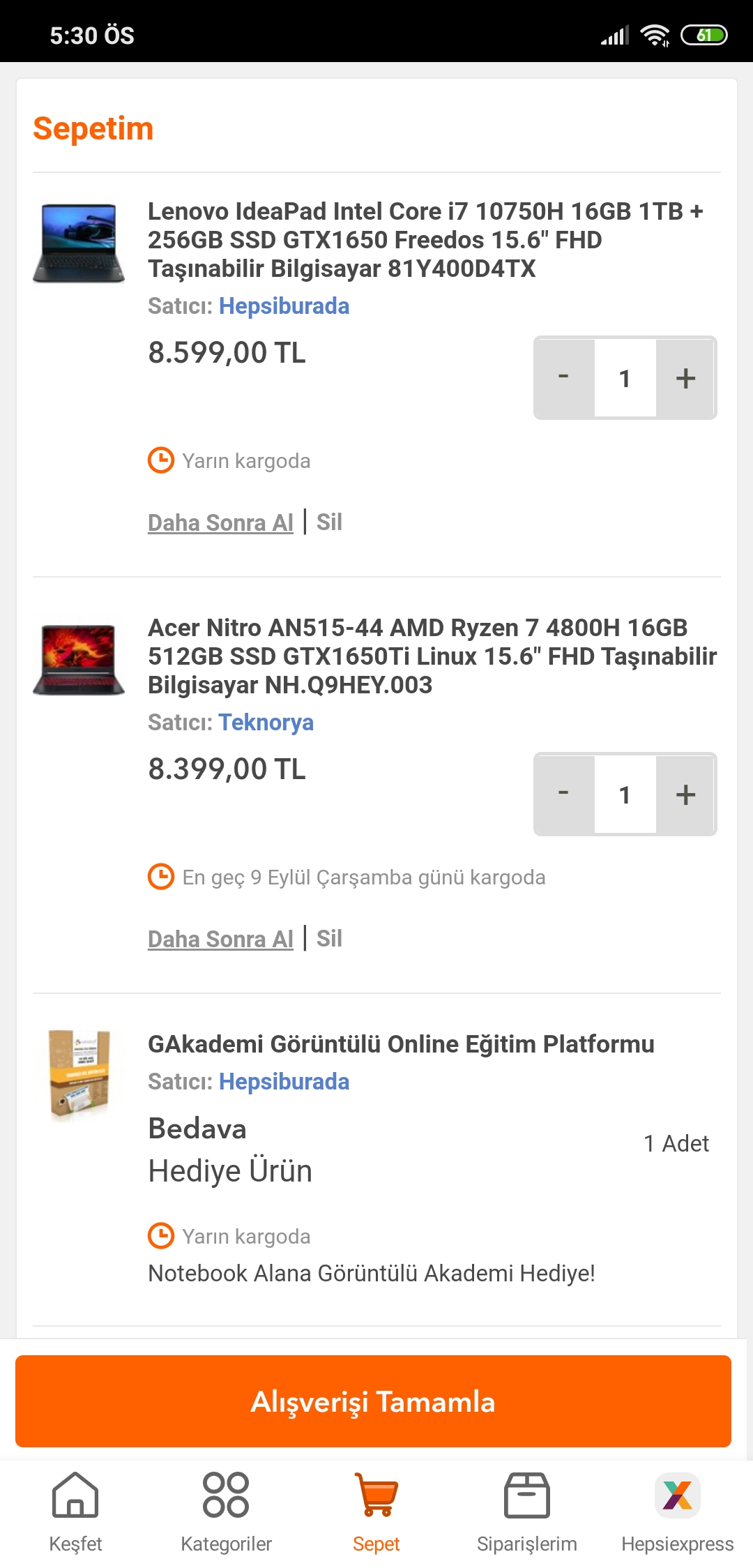Switch to the Hepsiexpress tab
The height and width of the screenshot is (1568, 753).
pyautogui.click(x=678, y=1512)
